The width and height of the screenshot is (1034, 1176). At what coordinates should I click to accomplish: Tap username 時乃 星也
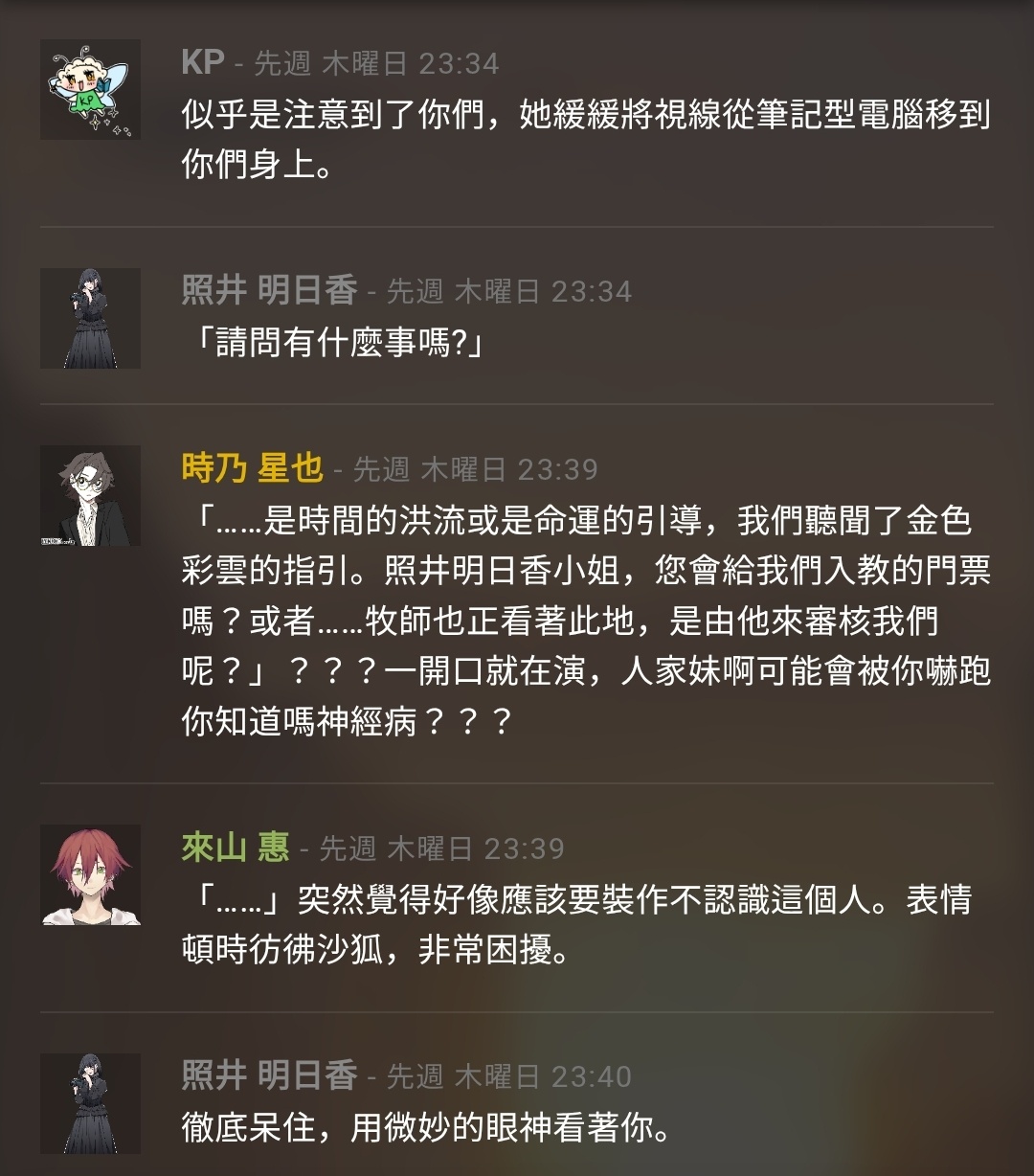[252, 468]
